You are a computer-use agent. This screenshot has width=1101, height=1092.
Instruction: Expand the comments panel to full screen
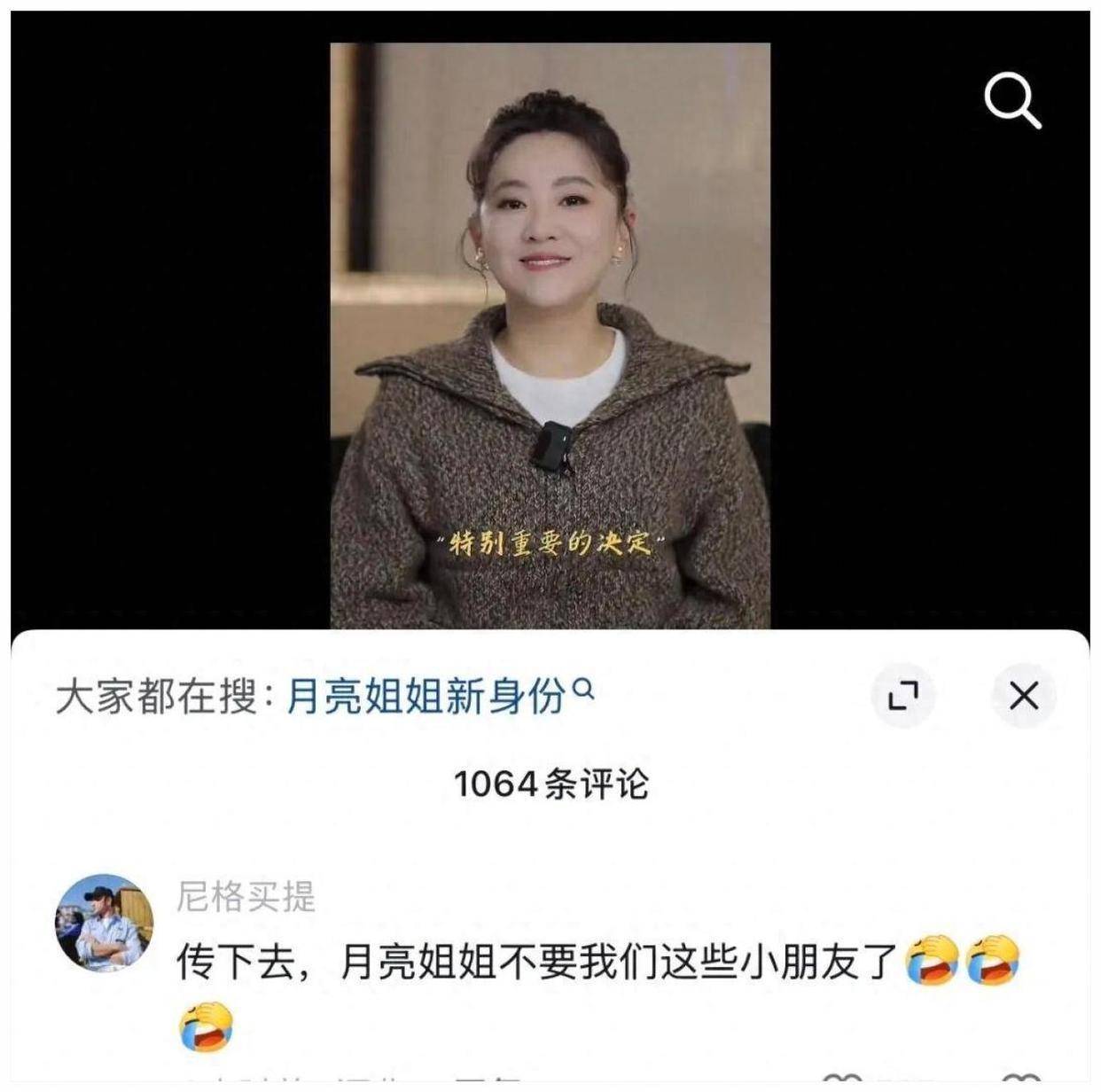coord(902,697)
